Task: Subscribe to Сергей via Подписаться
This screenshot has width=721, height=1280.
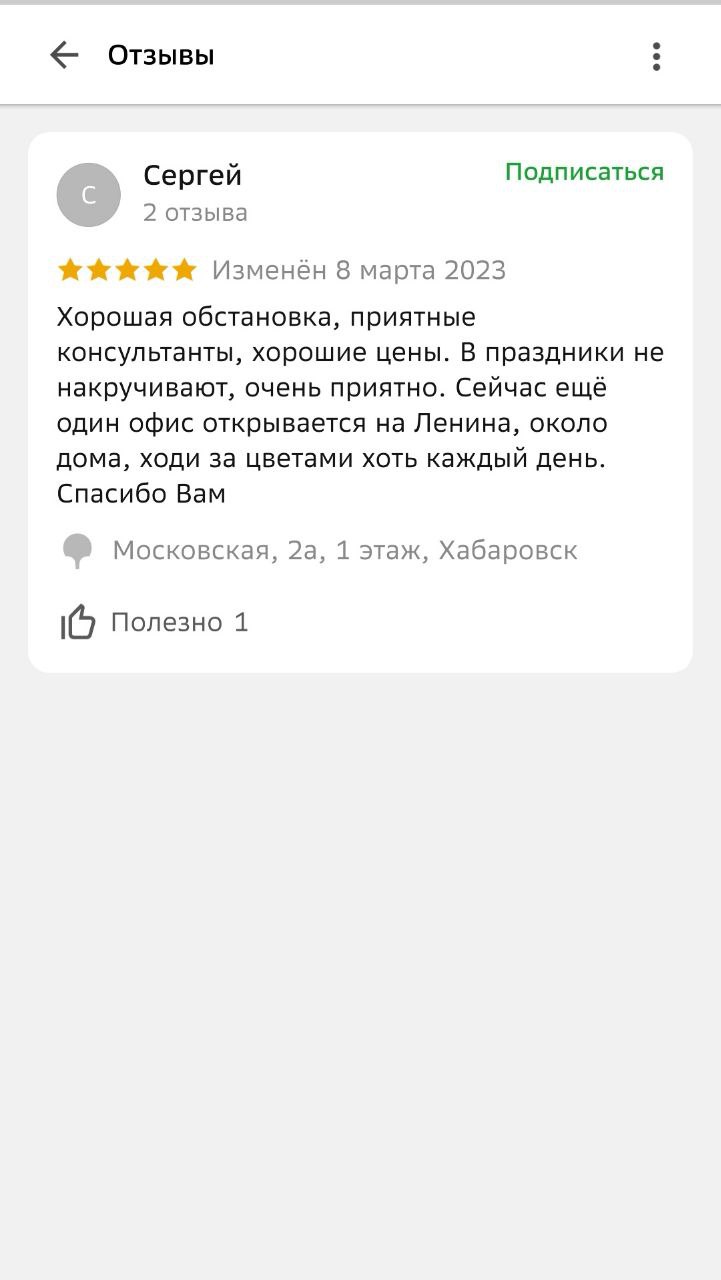Action: point(584,172)
